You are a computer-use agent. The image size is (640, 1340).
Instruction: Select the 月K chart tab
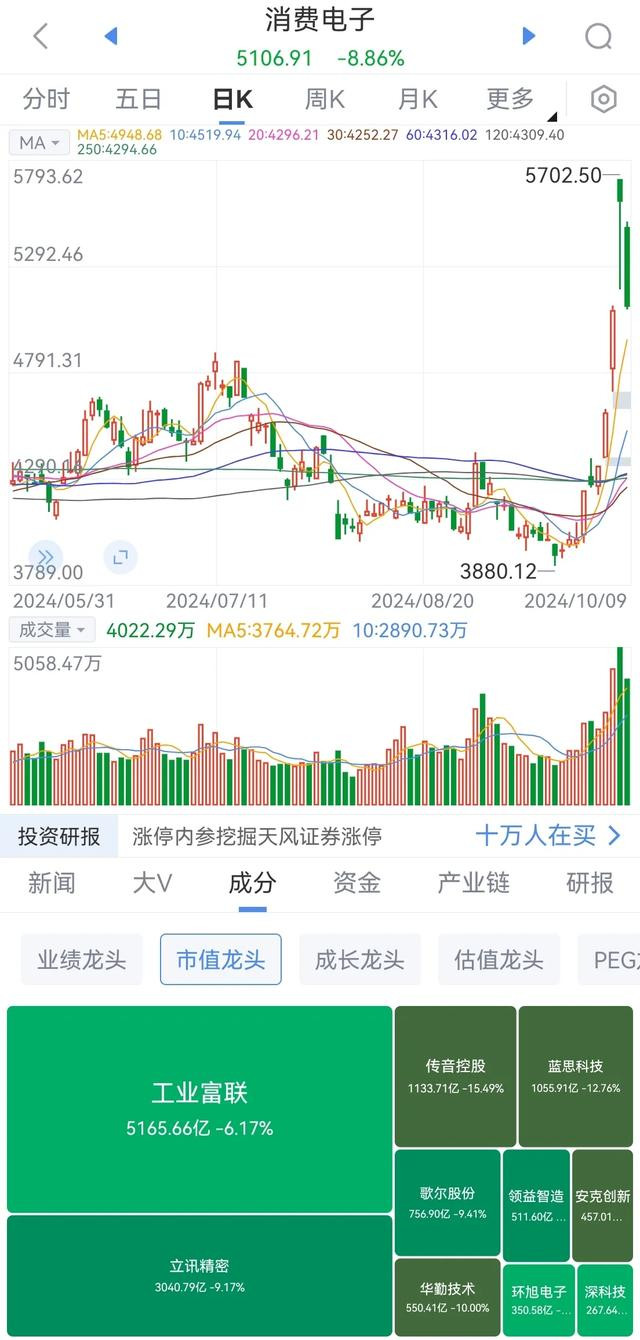418,99
